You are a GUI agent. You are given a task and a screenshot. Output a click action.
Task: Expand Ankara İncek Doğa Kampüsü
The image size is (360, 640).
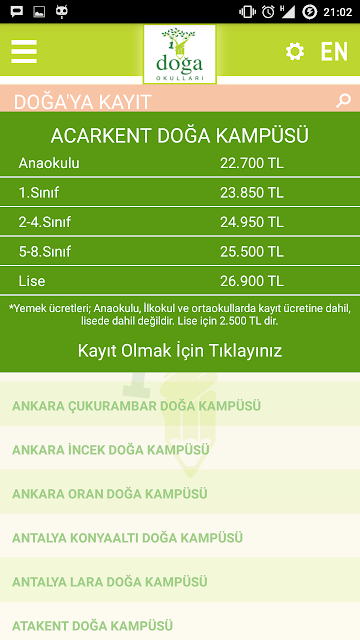pyautogui.click(x=180, y=450)
